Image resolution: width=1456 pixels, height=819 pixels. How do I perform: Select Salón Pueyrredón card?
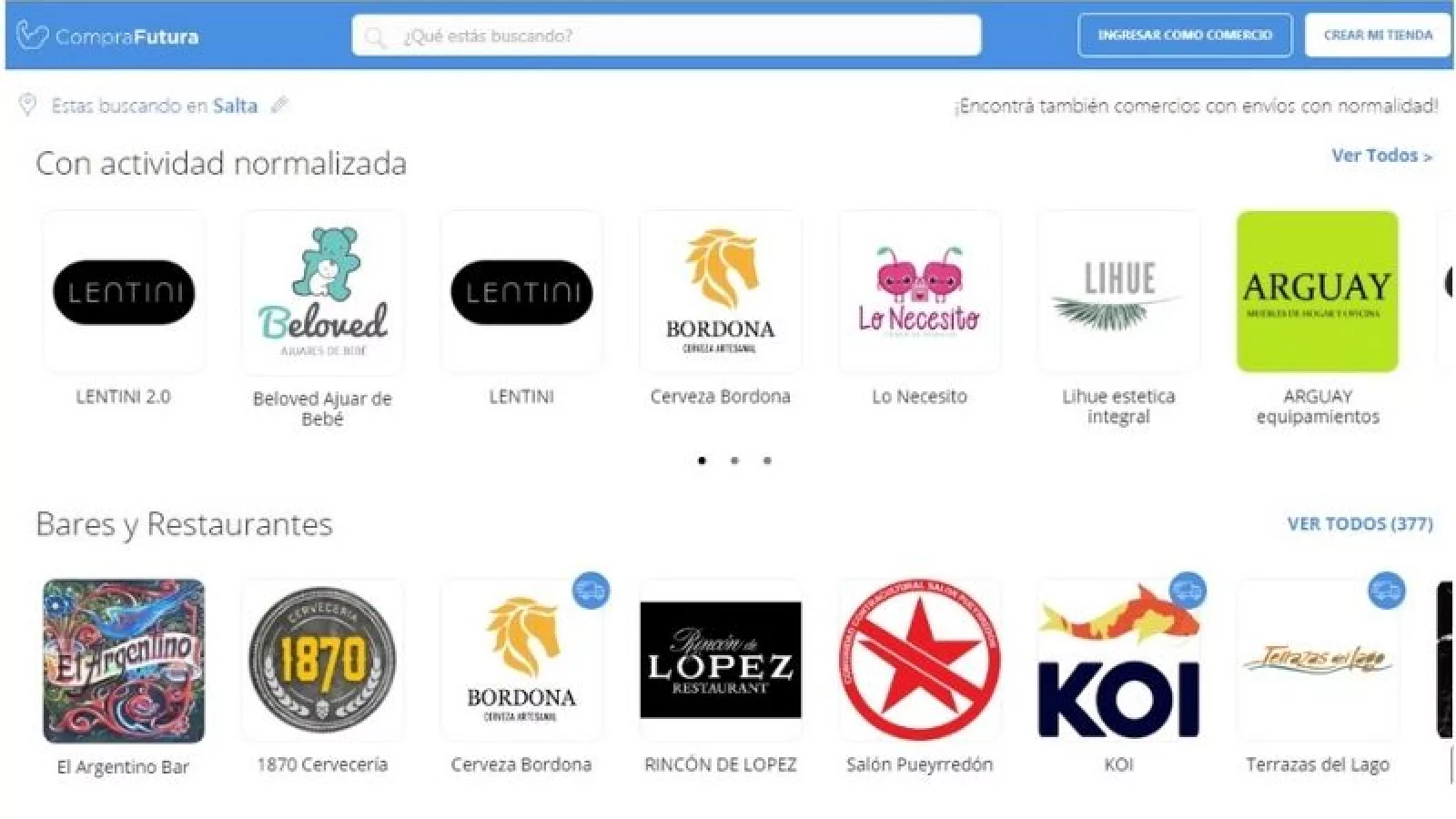pyautogui.click(x=919, y=662)
